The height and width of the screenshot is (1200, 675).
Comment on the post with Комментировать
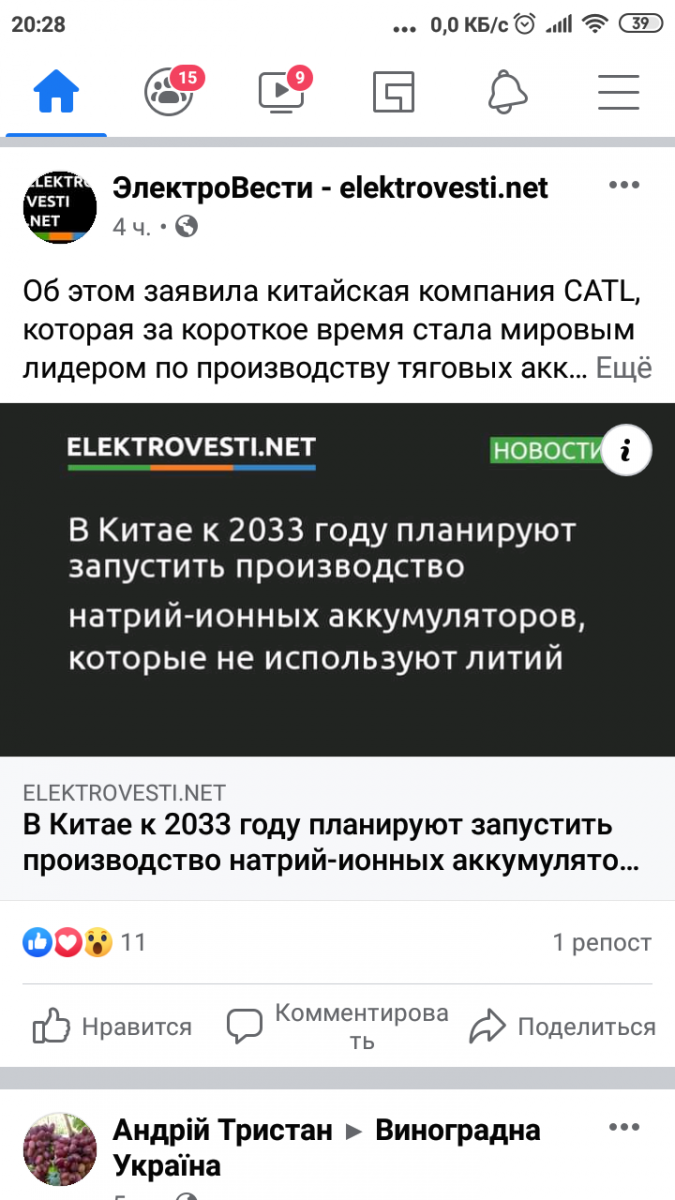tap(337, 1026)
